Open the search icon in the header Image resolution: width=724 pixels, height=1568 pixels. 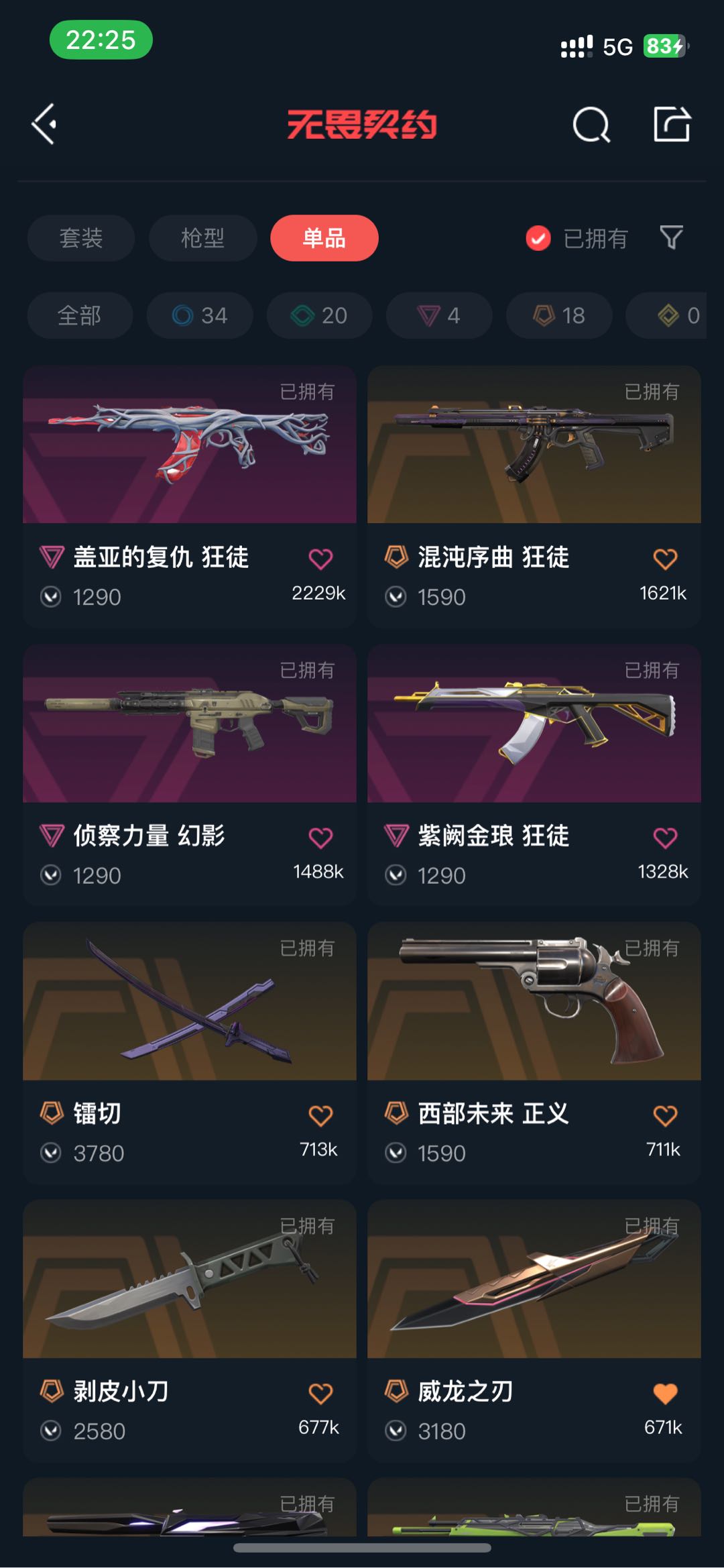click(x=591, y=125)
